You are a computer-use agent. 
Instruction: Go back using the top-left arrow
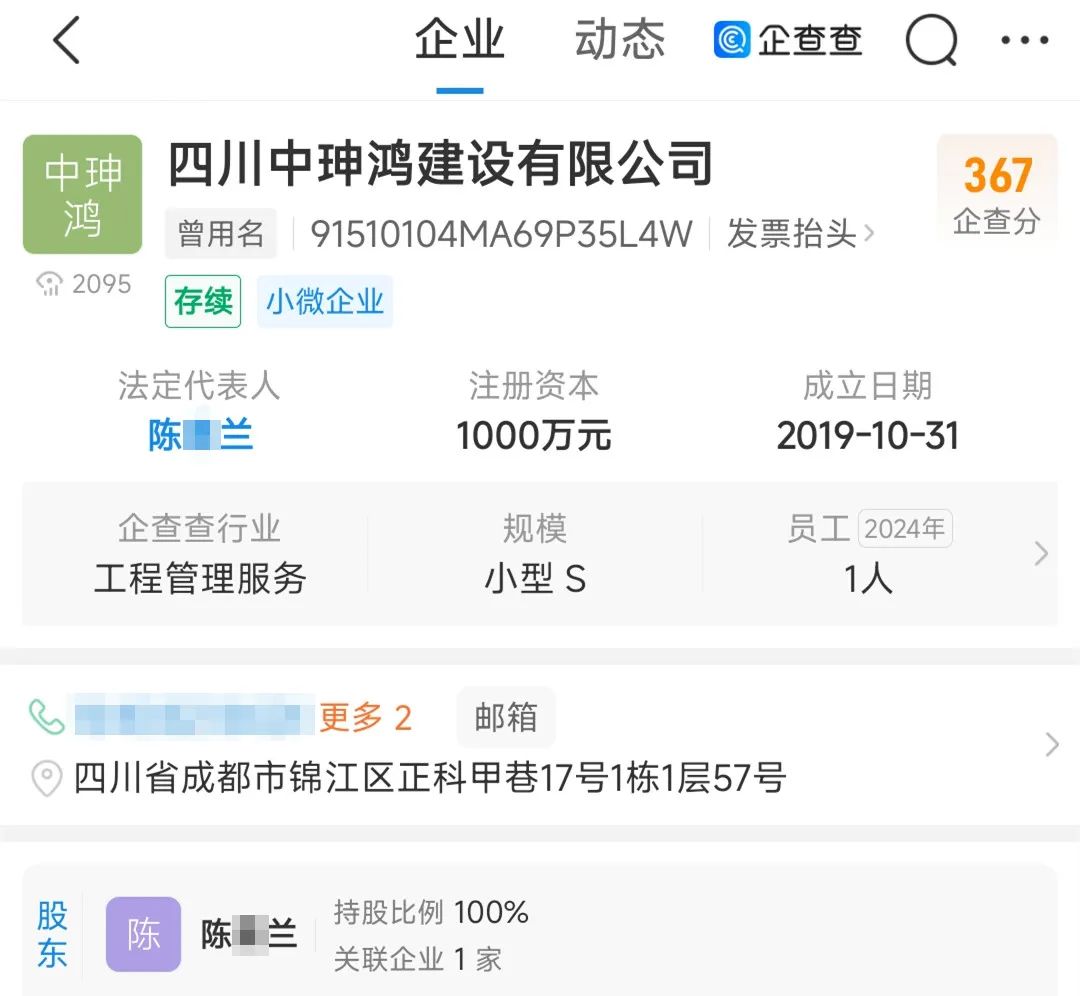click(x=67, y=40)
